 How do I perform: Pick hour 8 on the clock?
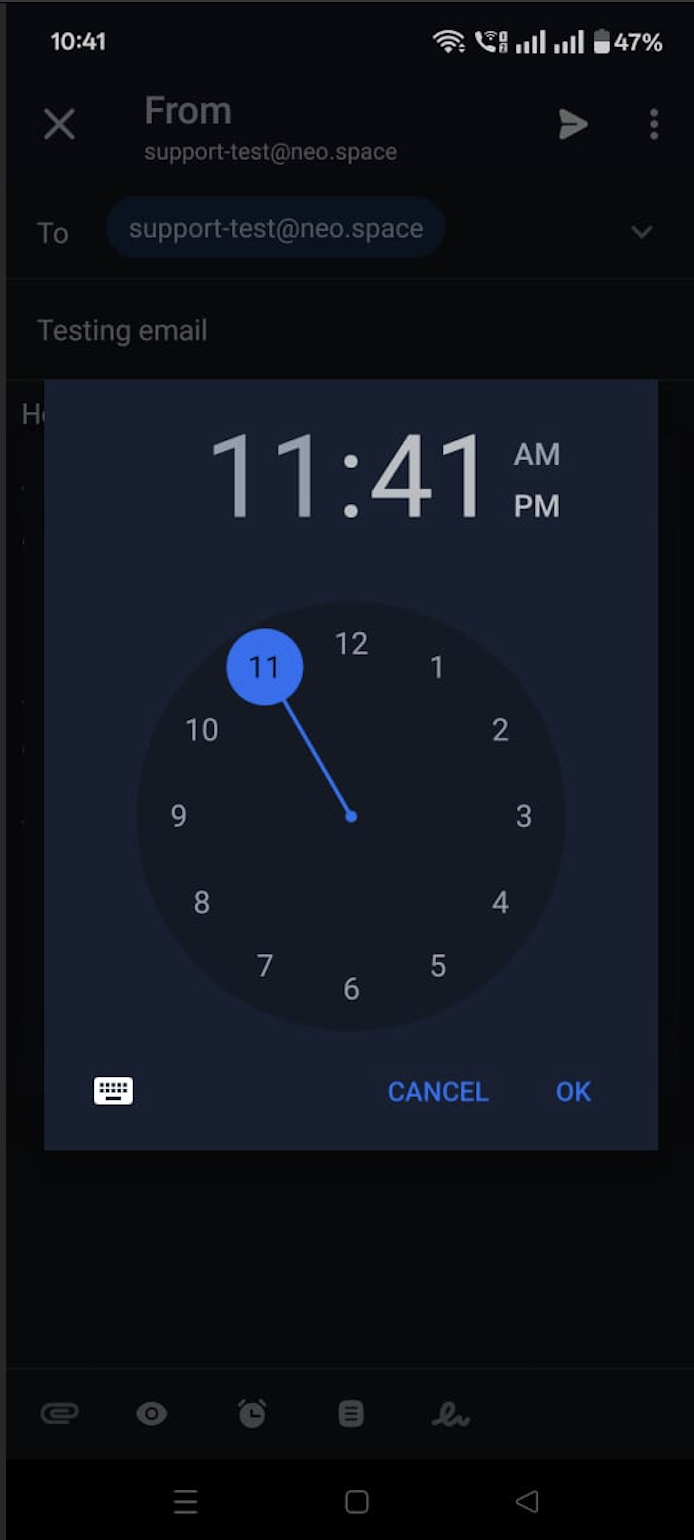(x=202, y=903)
